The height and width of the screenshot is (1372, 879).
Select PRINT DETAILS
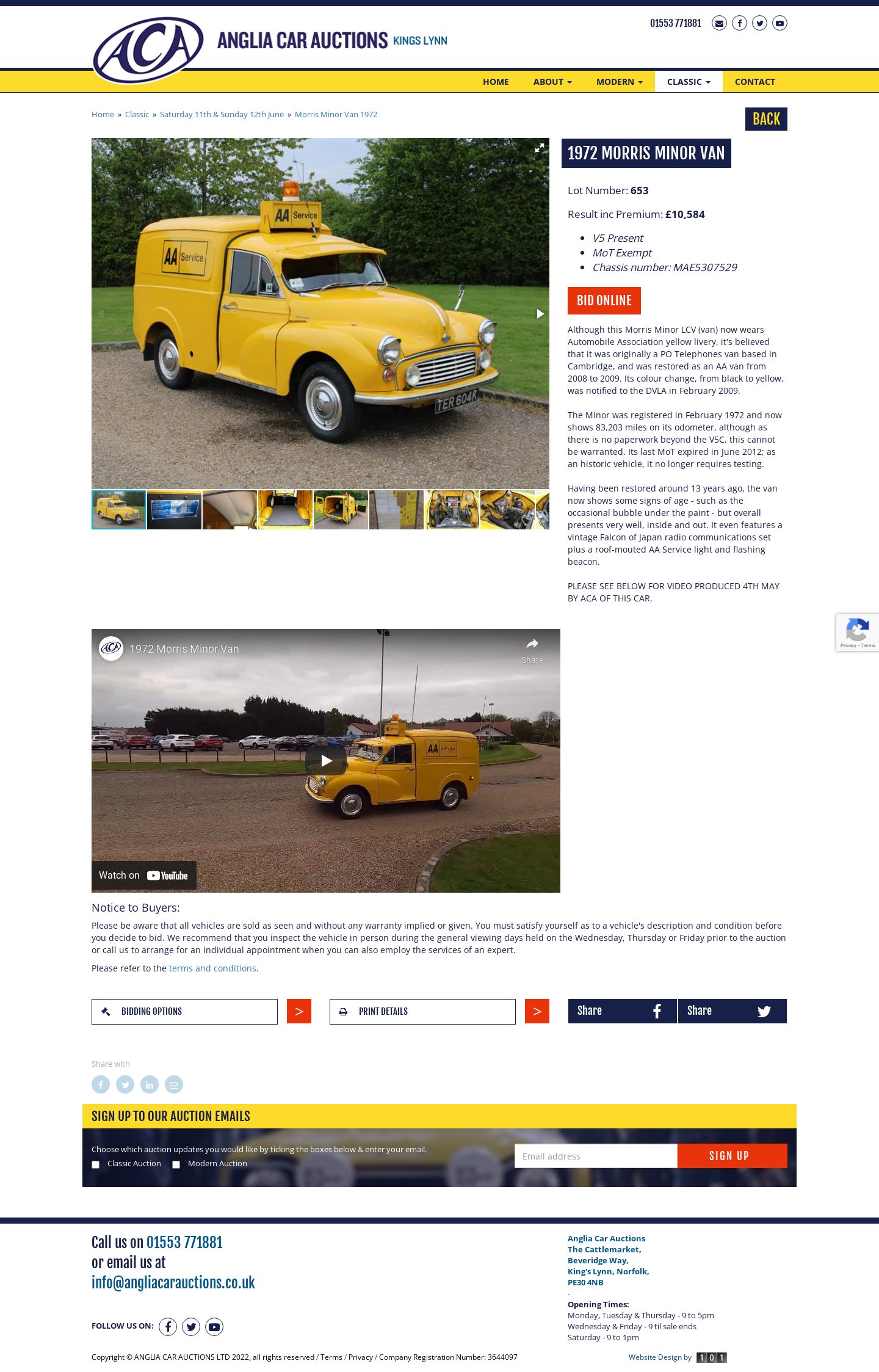[422, 1012]
